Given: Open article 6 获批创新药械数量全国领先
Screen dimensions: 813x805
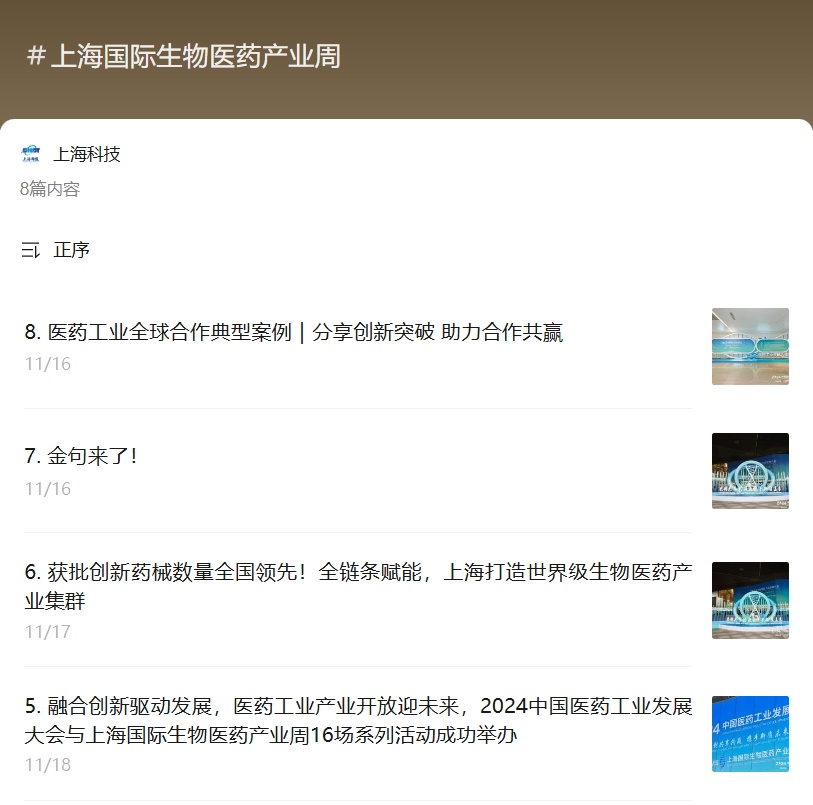Looking at the screenshot, I should (x=358, y=586).
